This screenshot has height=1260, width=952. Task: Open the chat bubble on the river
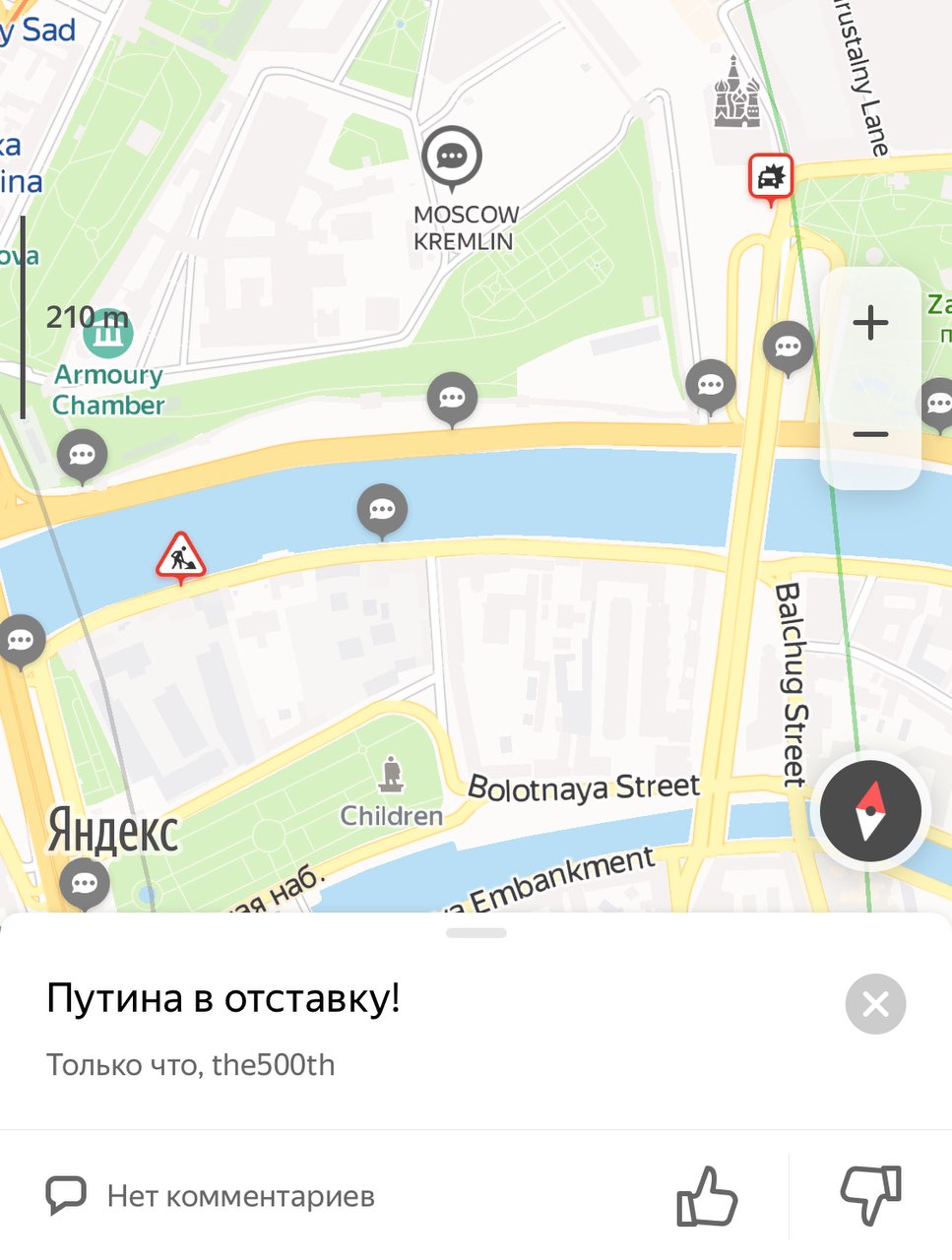(x=382, y=510)
